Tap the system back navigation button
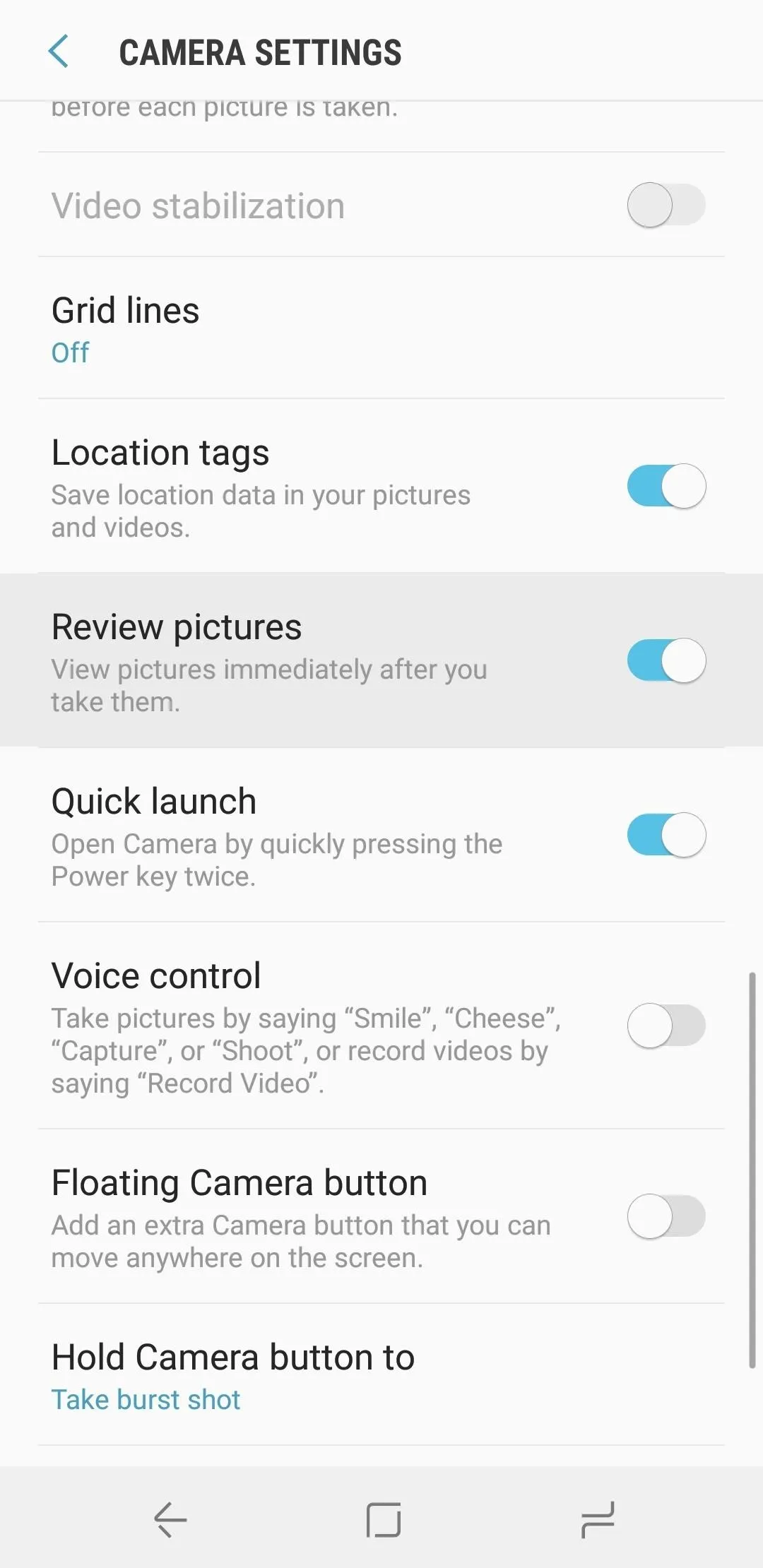This screenshot has width=763, height=1568. pos(170,1519)
